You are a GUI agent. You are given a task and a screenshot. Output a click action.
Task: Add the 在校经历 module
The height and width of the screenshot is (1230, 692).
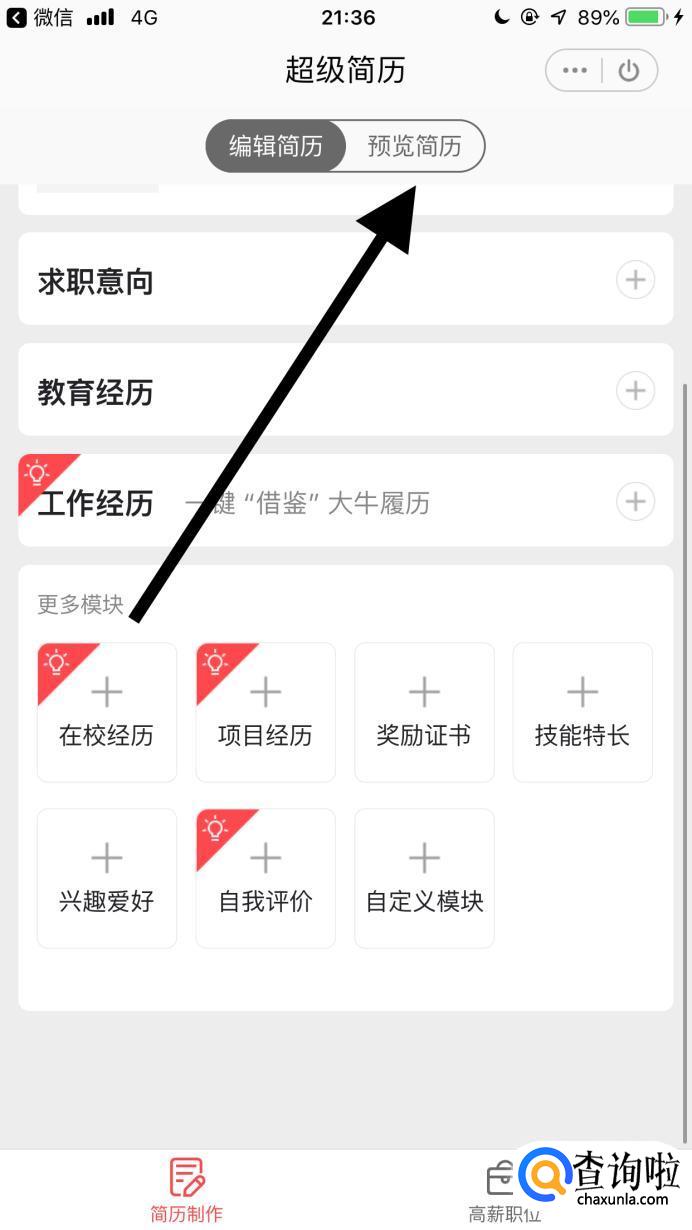click(x=107, y=712)
